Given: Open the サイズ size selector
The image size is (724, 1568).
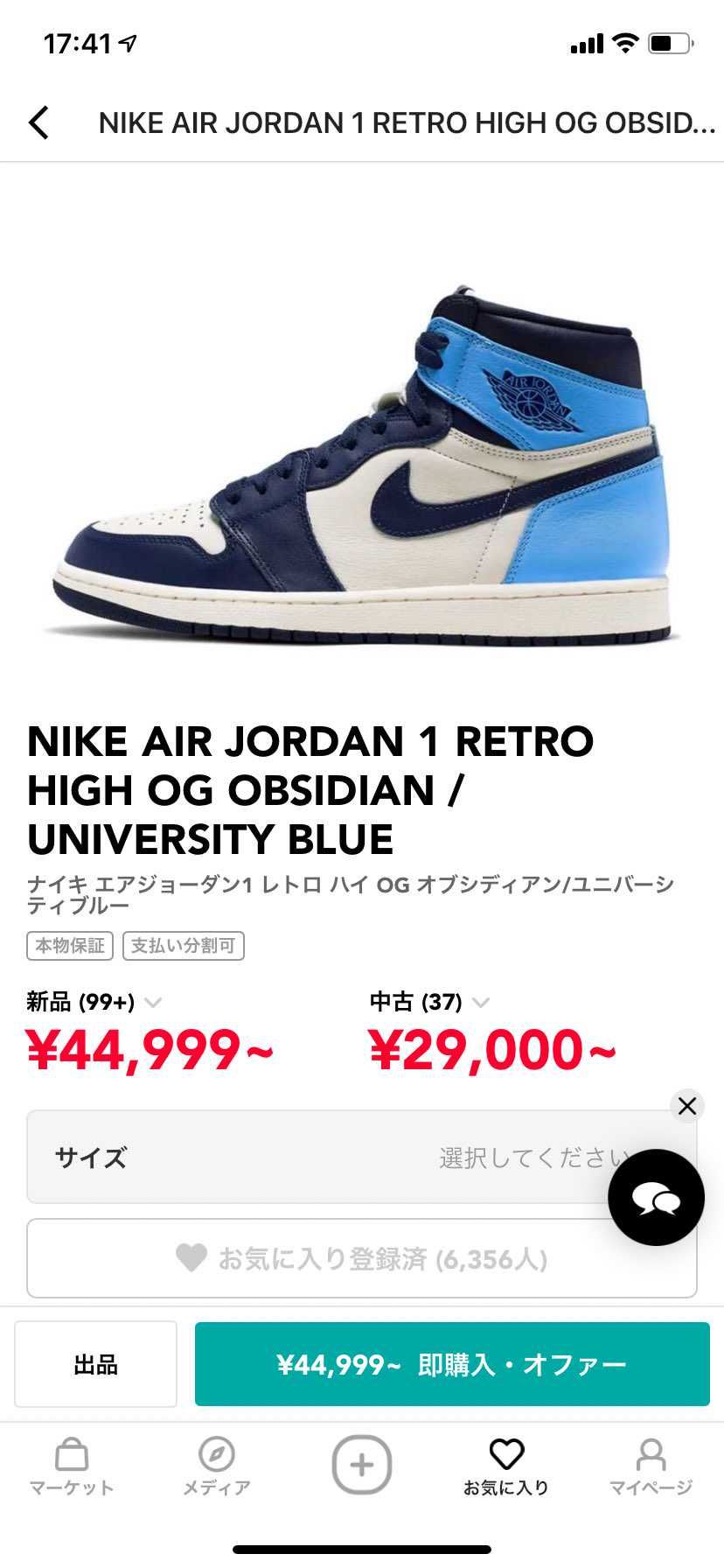Looking at the screenshot, I should pos(332,1158).
